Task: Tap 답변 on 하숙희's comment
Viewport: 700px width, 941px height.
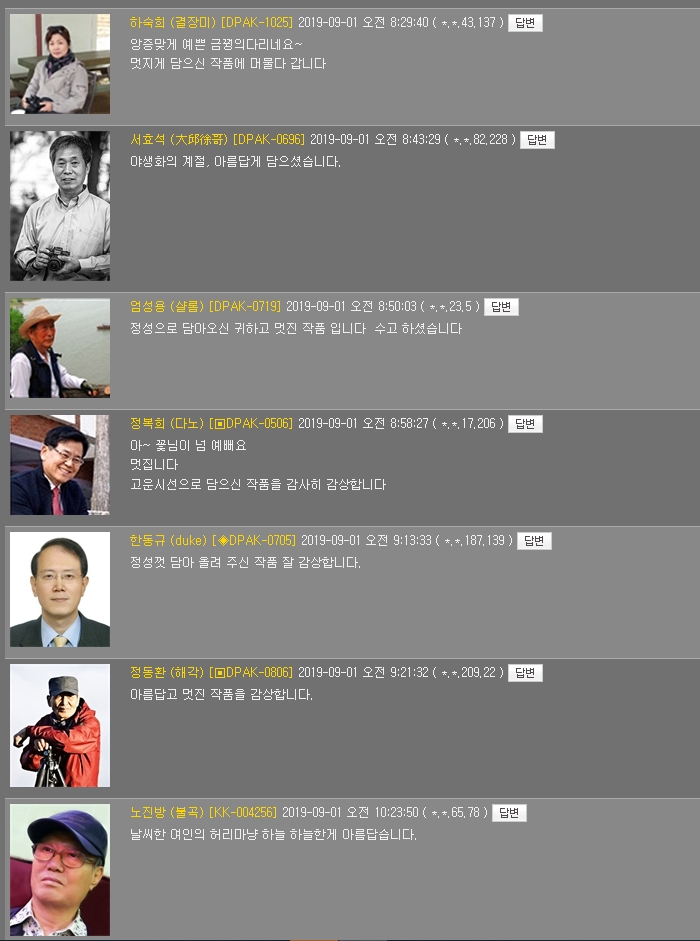Action: 525,23
